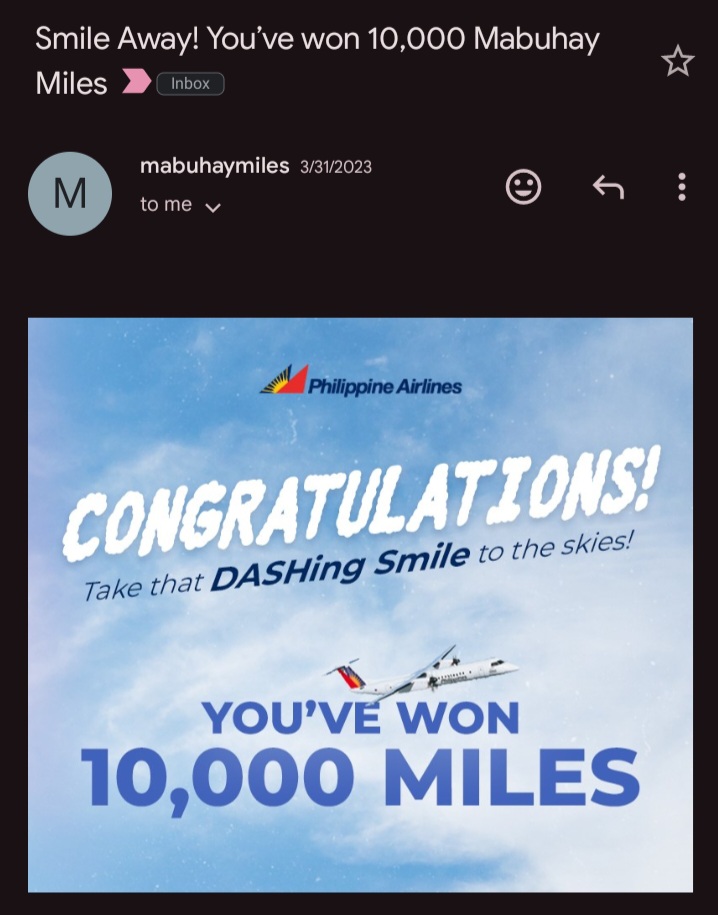Screen dimensions: 718x915
Task: Open the Philippine Airlines 10,000 miles banner
Action: [360, 604]
